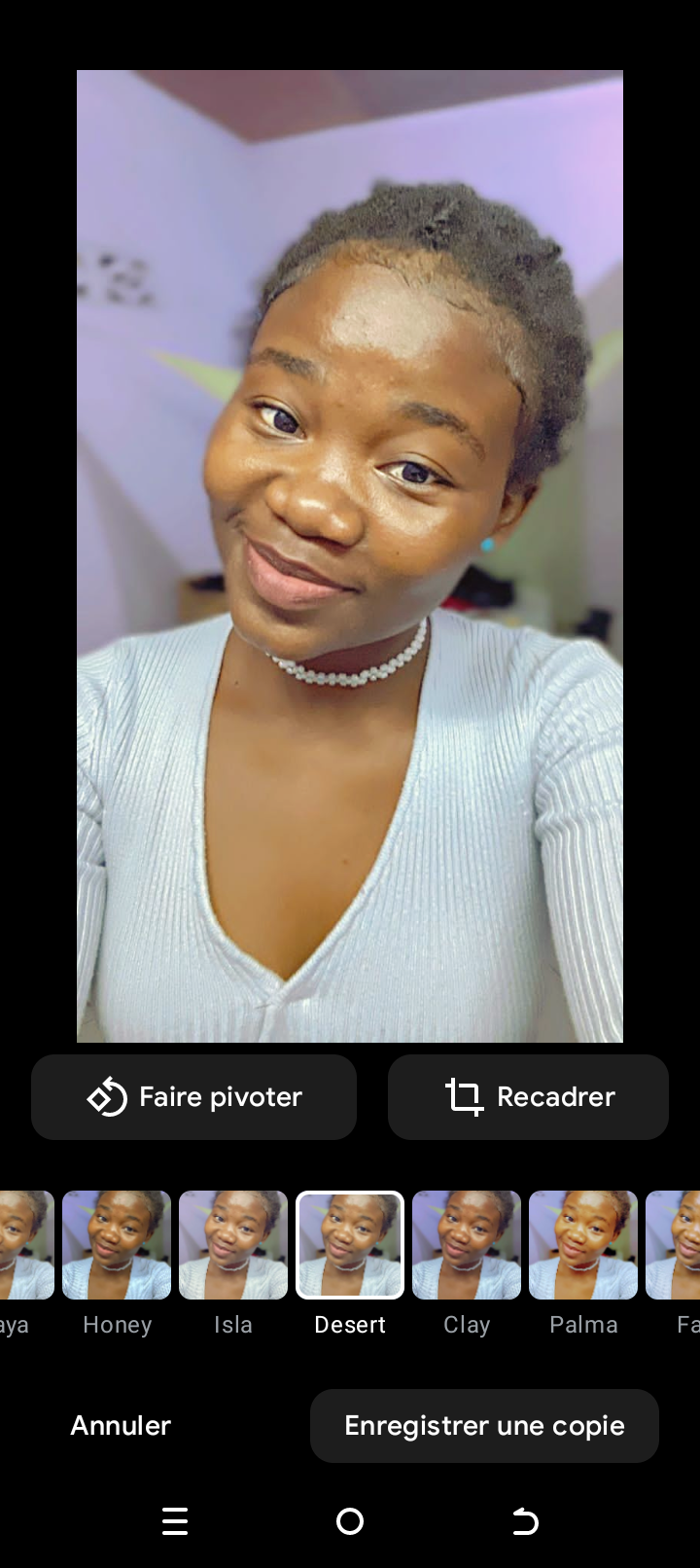This screenshot has width=700, height=1568.
Task: Select the Isla filter
Action: click(233, 1245)
